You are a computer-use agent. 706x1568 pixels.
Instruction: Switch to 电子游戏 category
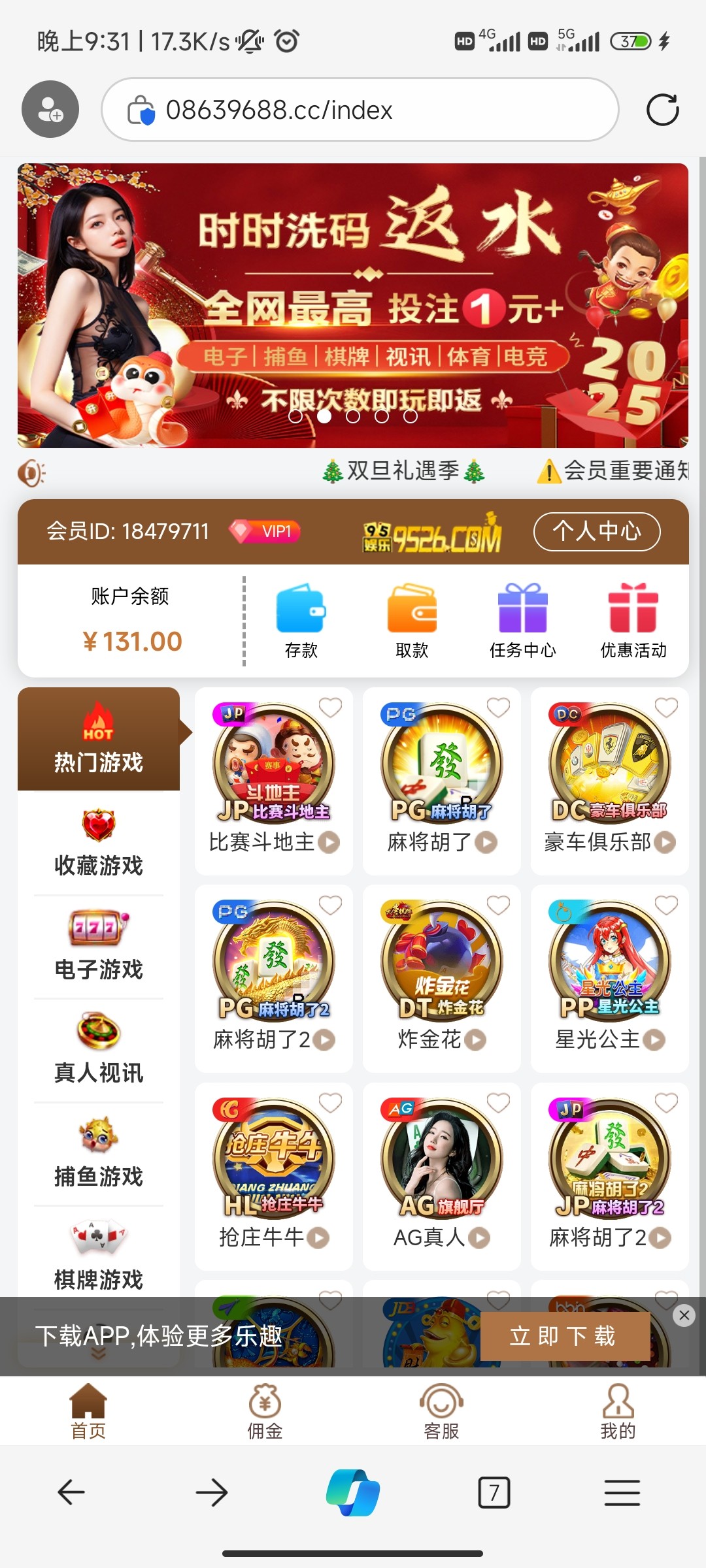[x=98, y=946]
